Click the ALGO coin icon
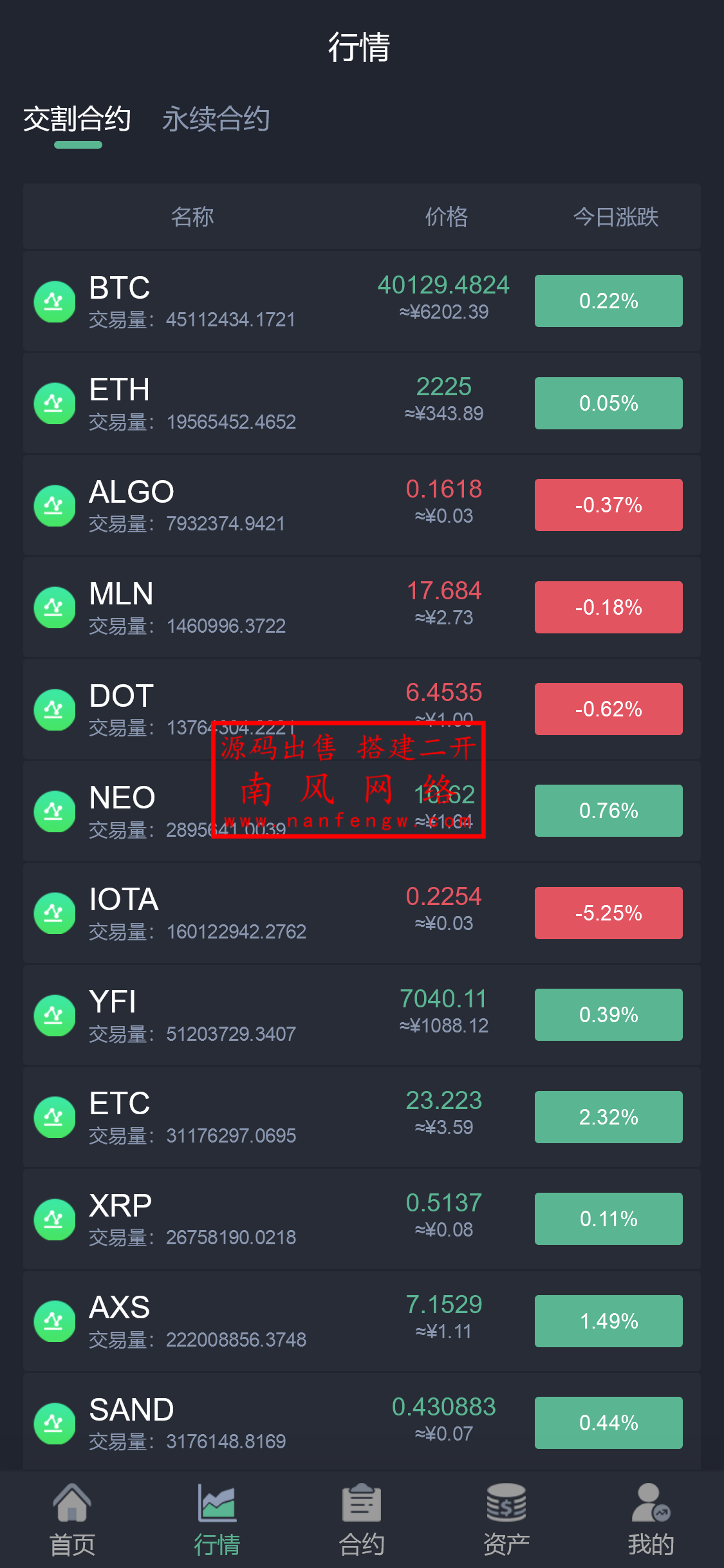The image size is (724, 1568). pyautogui.click(x=55, y=505)
